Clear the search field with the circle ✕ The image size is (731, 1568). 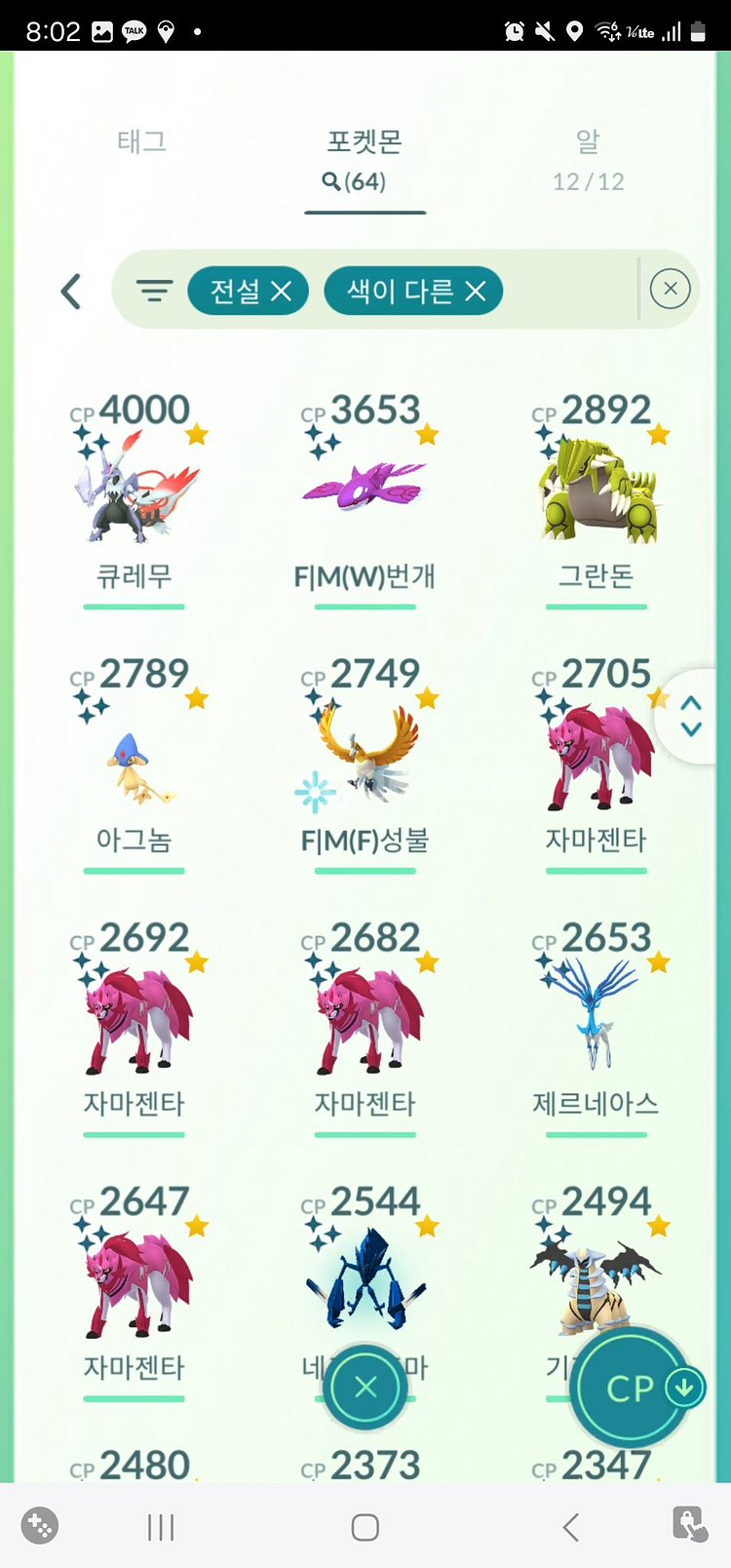(670, 289)
